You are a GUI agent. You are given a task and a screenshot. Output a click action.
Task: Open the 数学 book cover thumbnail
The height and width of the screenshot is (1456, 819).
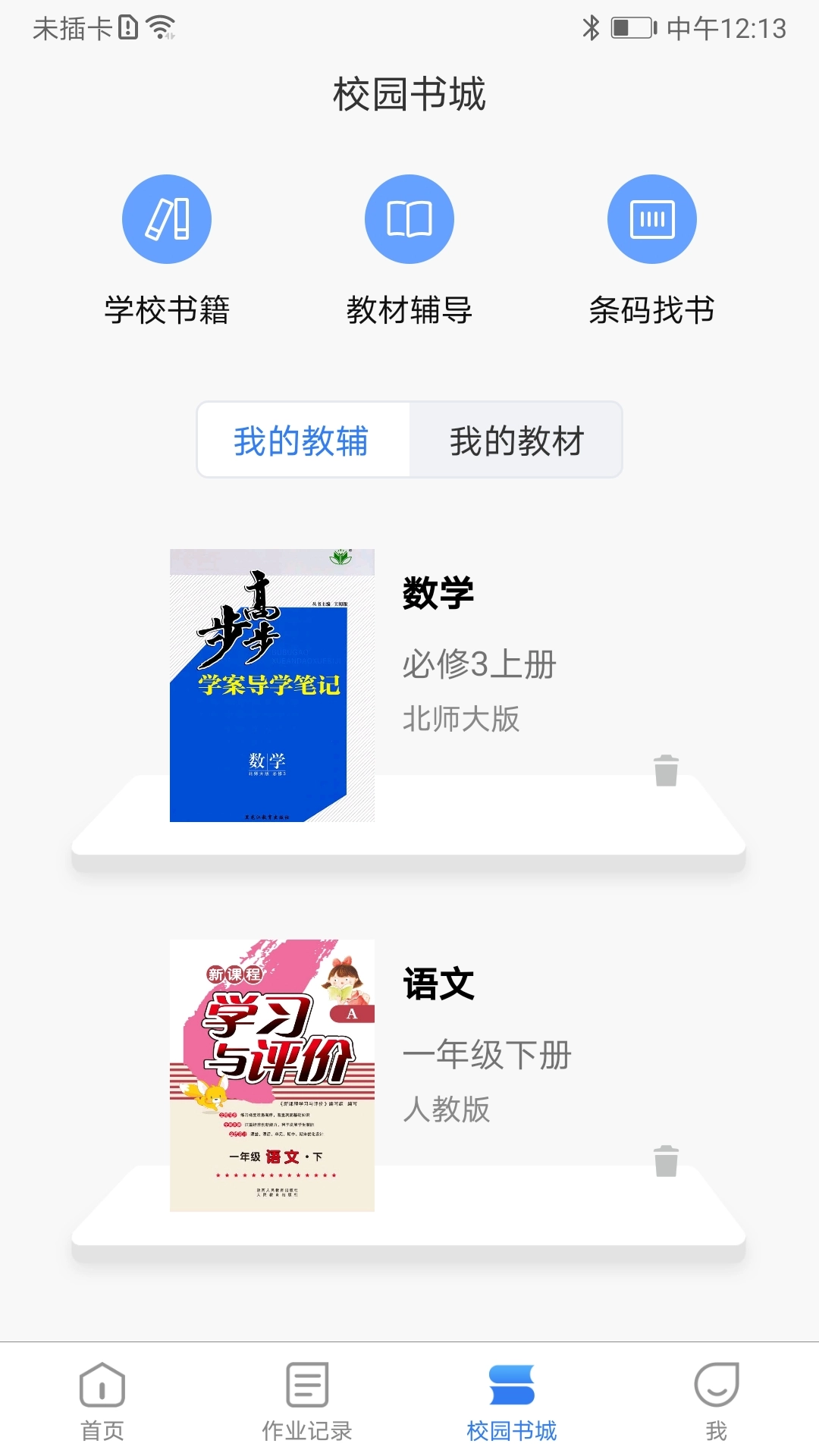coord(272,684)
